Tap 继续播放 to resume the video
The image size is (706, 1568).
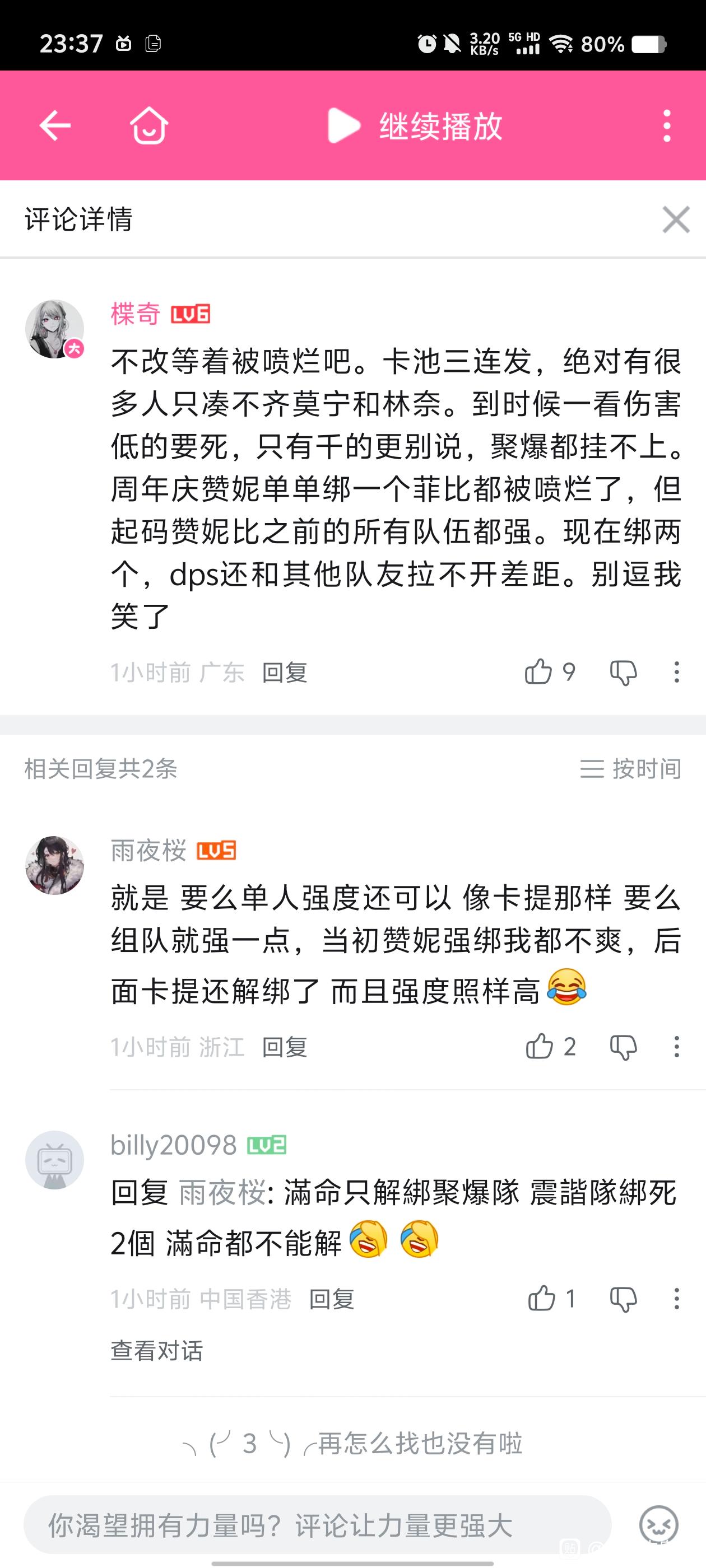(x=415, y=126)
